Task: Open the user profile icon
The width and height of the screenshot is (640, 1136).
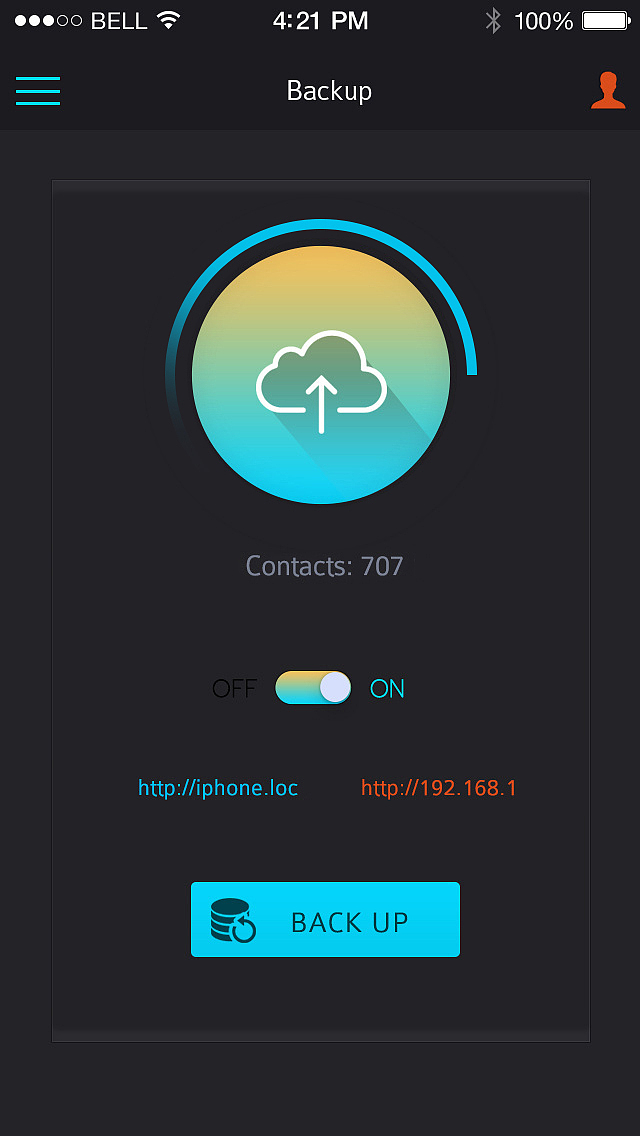Action: (x=607, y=91)
